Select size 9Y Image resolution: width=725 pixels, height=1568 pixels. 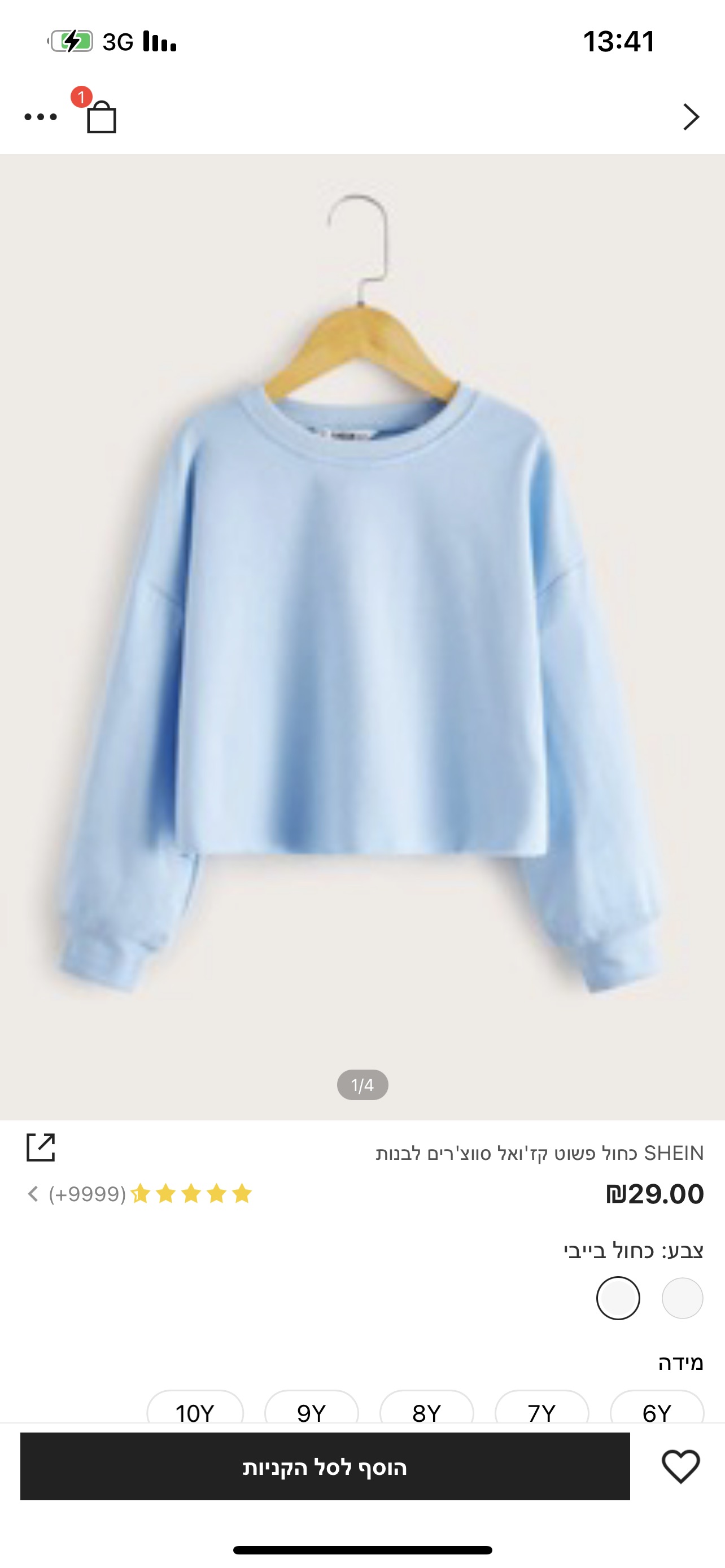311,1411
